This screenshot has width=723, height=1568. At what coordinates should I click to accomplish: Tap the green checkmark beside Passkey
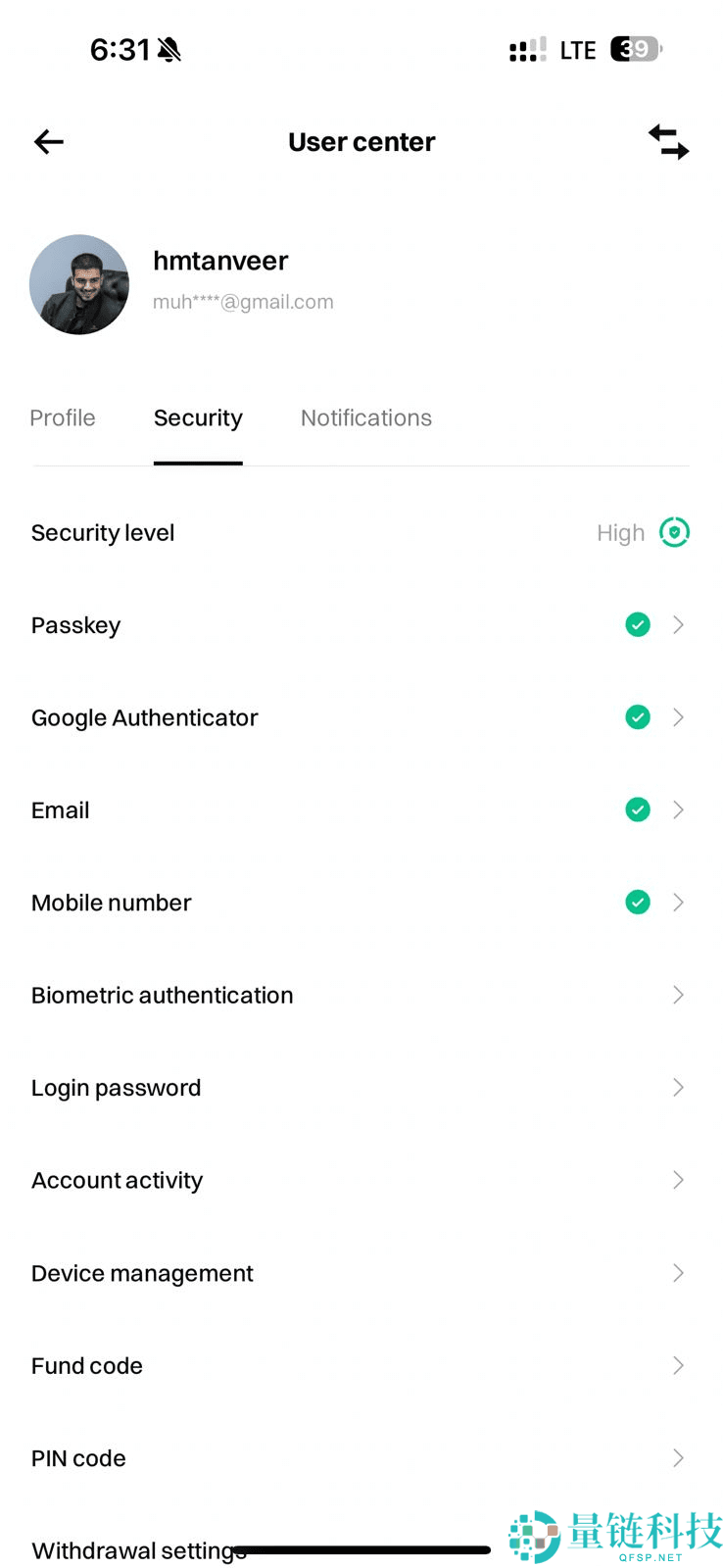[637, 624]
